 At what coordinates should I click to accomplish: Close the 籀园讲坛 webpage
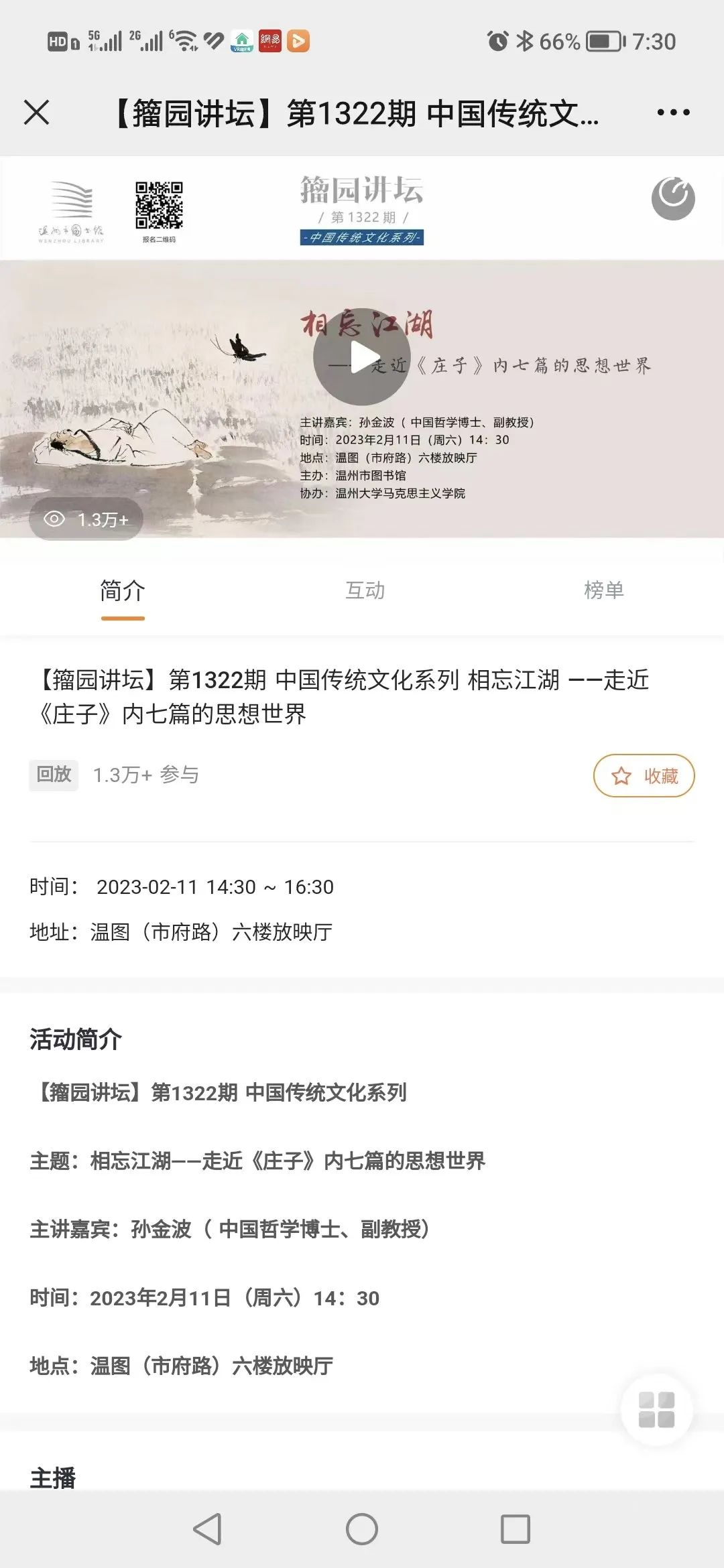tap(37, 113)
